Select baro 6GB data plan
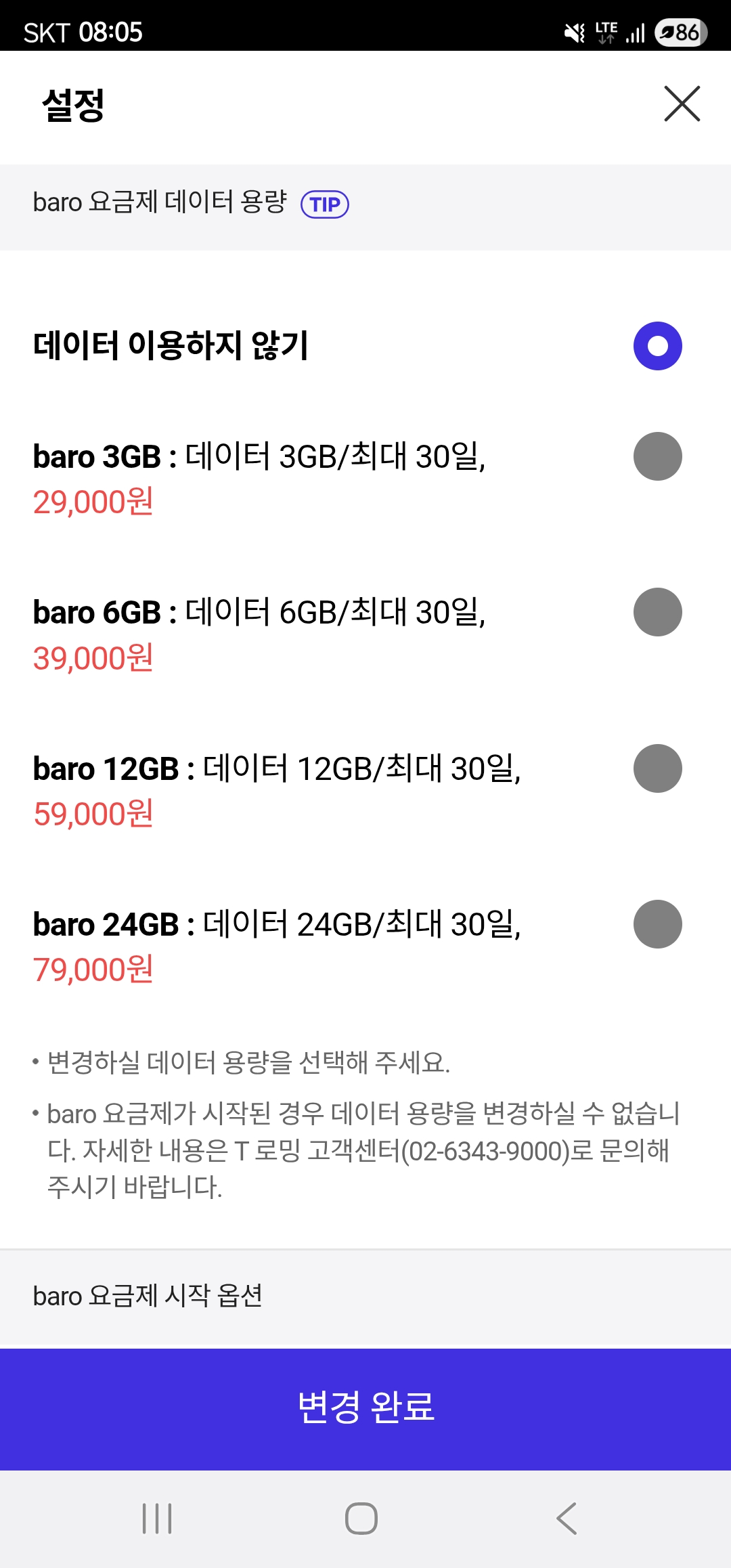 (657, 612)
